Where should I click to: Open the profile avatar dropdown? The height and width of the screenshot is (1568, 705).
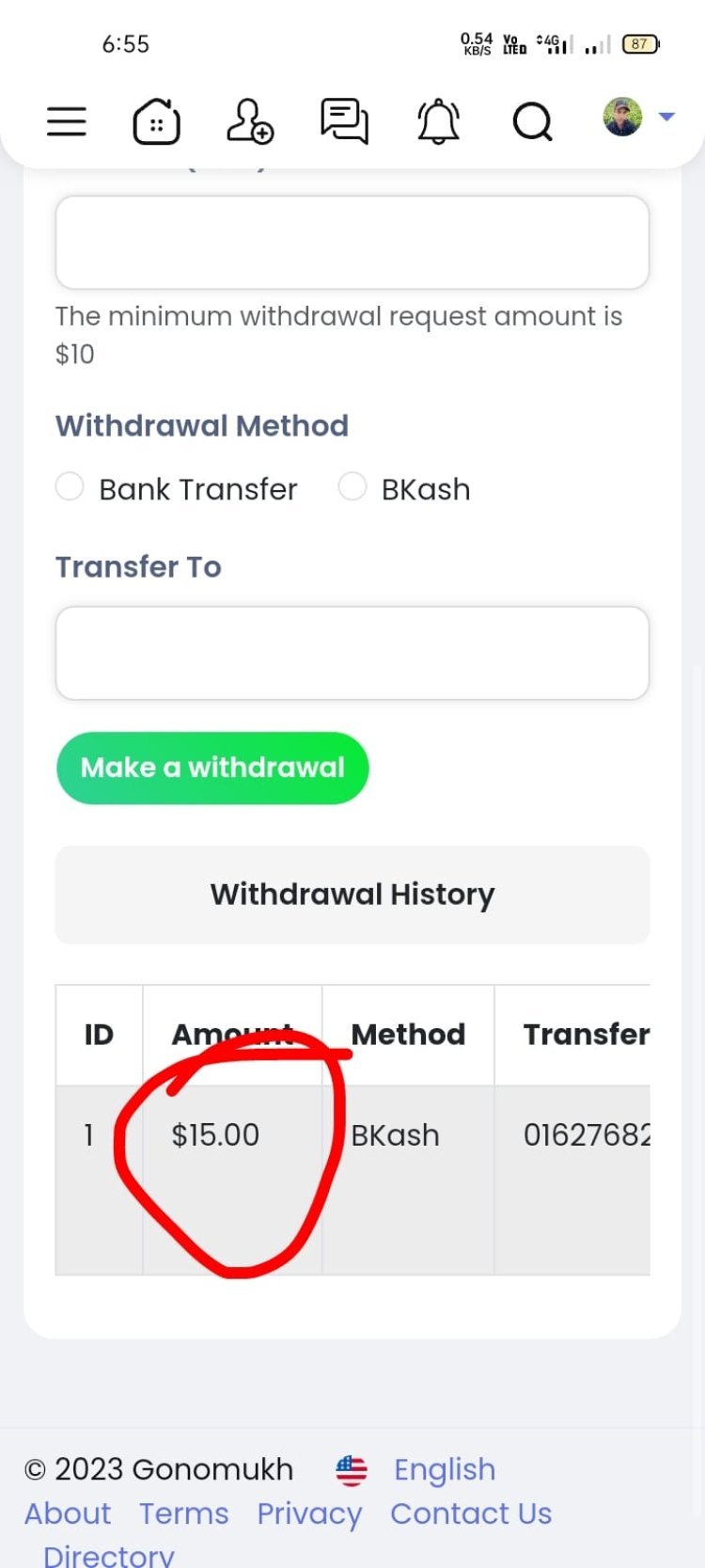(636, 118)
